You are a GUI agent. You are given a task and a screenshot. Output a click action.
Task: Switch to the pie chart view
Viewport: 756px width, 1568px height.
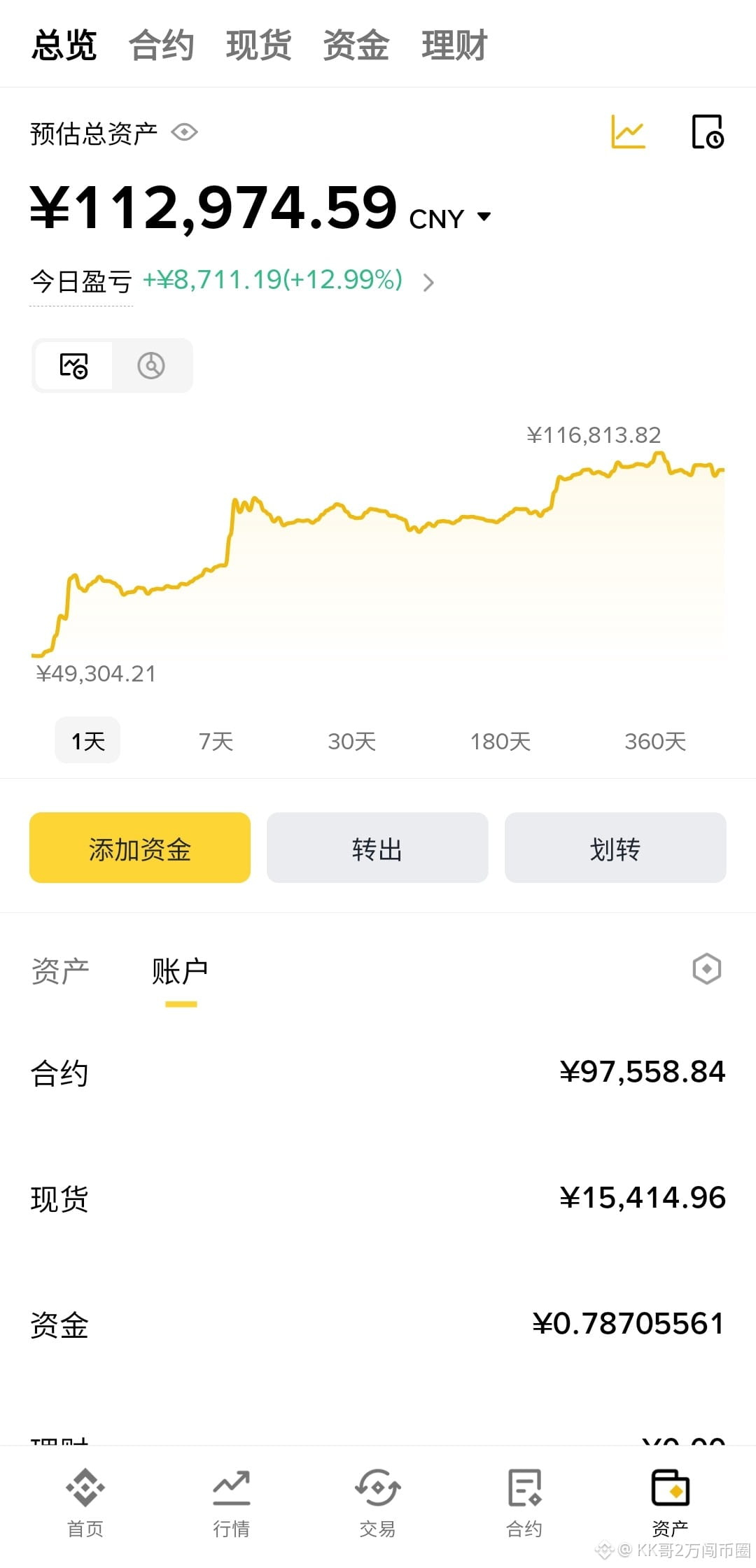pos(151,365)
